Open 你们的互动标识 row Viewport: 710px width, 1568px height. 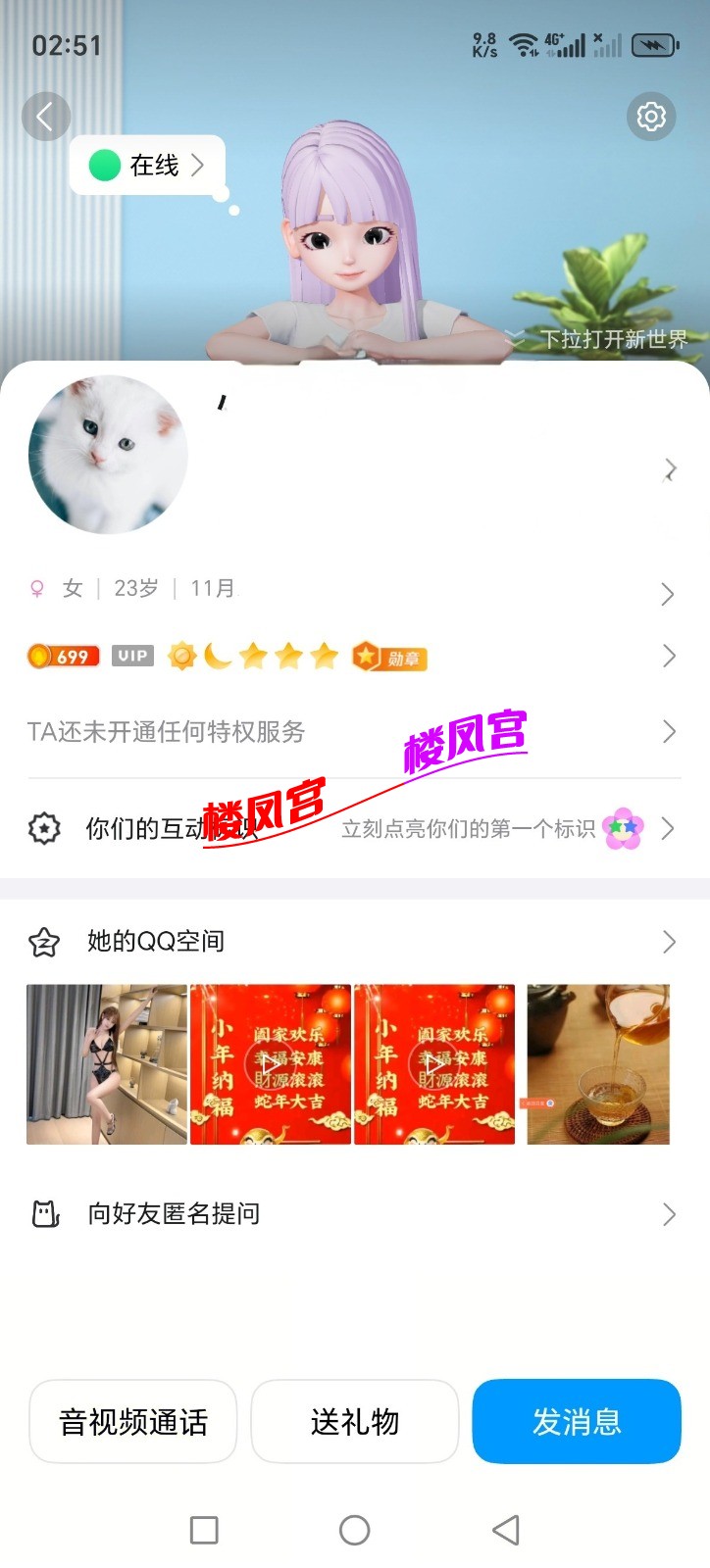click(353, 829)
